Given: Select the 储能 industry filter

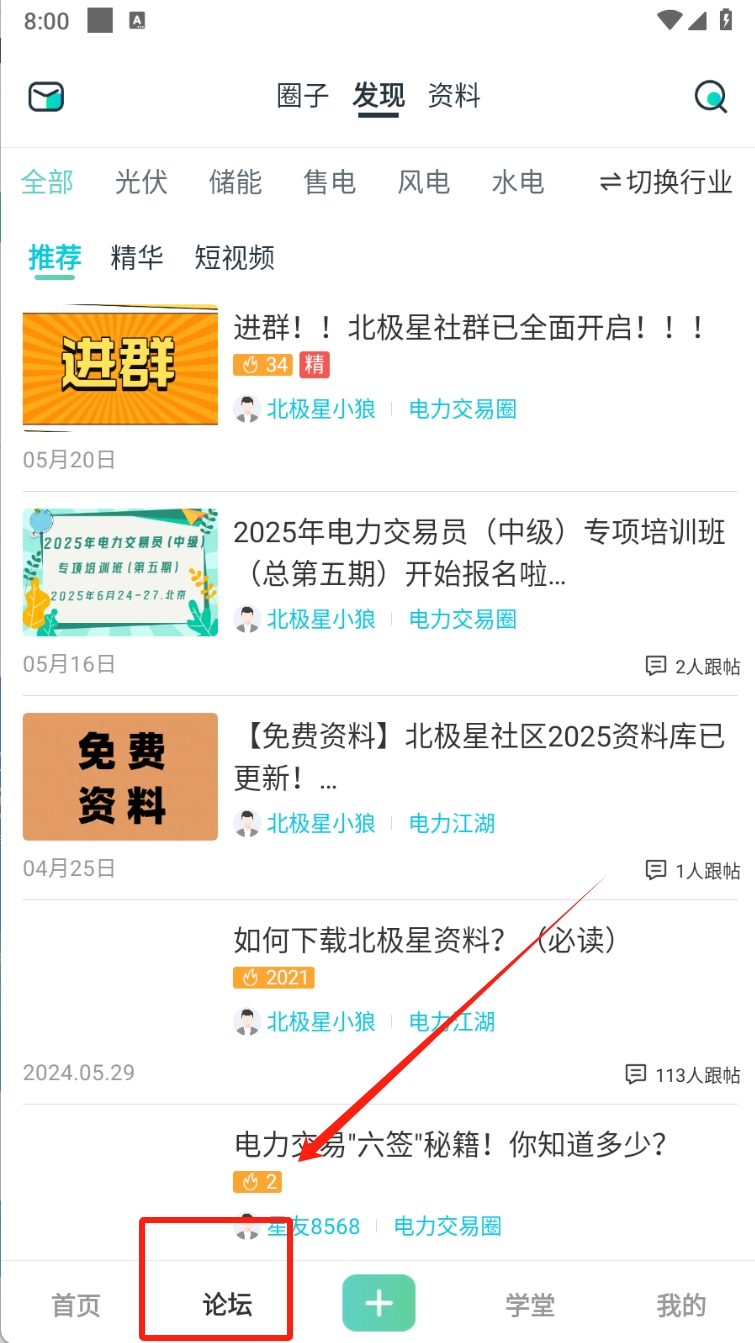Looking at the screenshot, I should point(235,182).
